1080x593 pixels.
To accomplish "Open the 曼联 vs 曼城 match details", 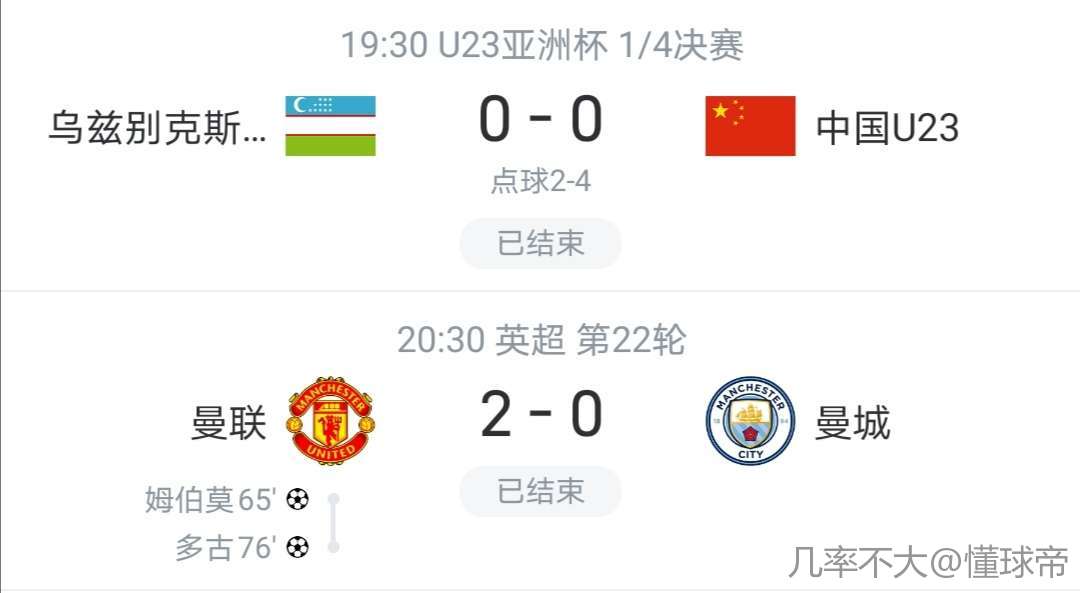I will pos(540,416).
